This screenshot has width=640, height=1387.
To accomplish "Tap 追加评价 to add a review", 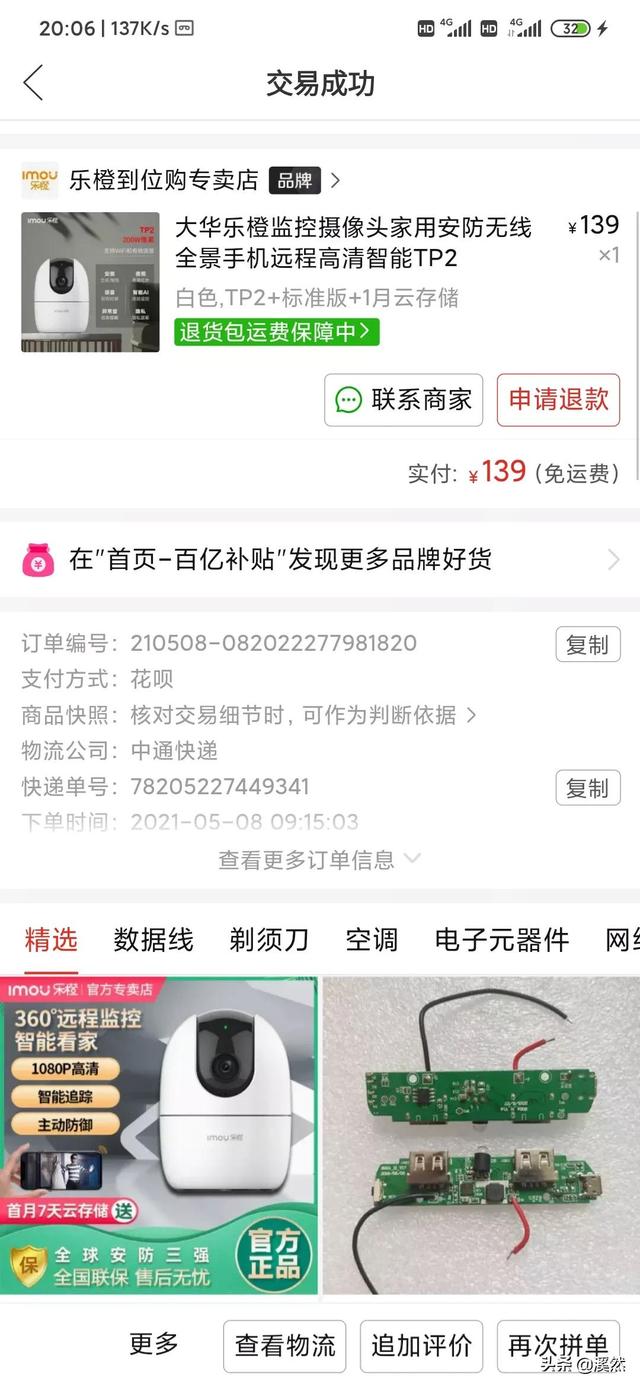I will (x=421, y=1346).
